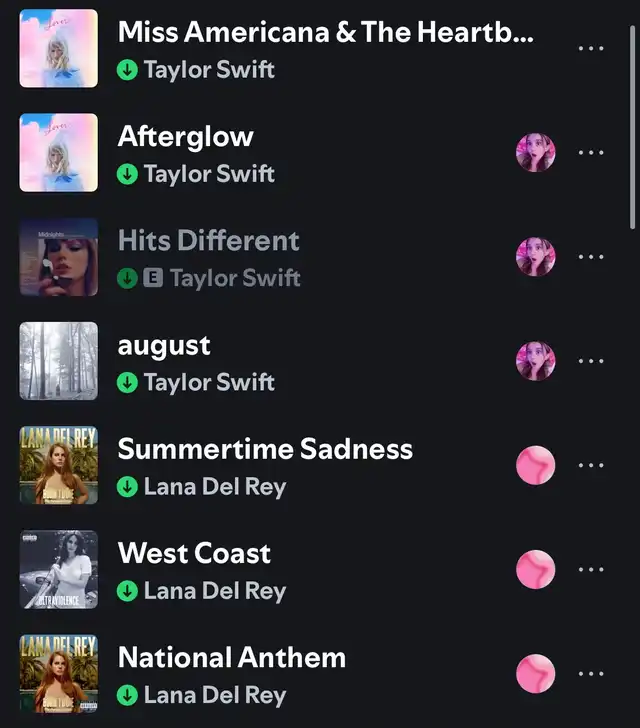Open more options for National Anthem
640x728 pixels.
pos(591,673)
